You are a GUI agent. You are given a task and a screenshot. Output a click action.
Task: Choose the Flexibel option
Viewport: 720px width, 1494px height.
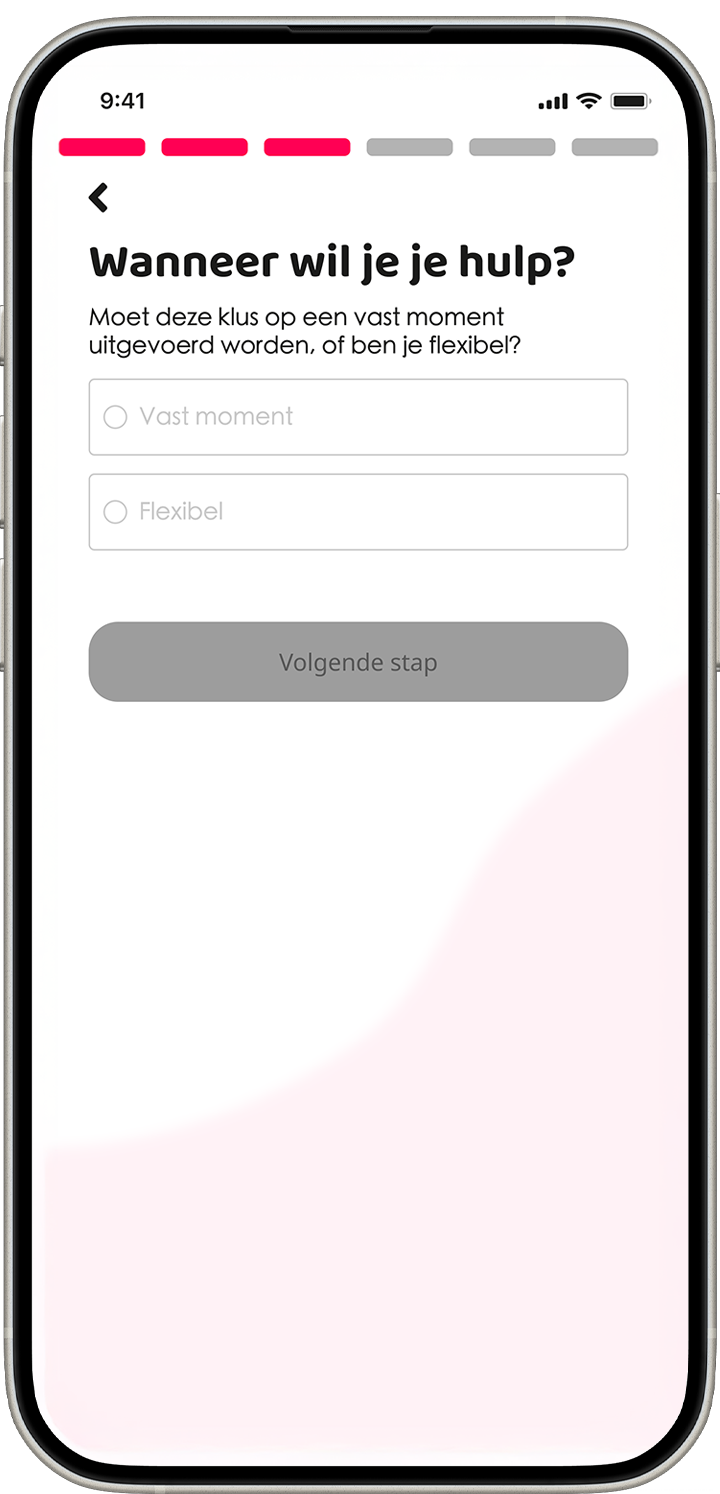point(357,512)
